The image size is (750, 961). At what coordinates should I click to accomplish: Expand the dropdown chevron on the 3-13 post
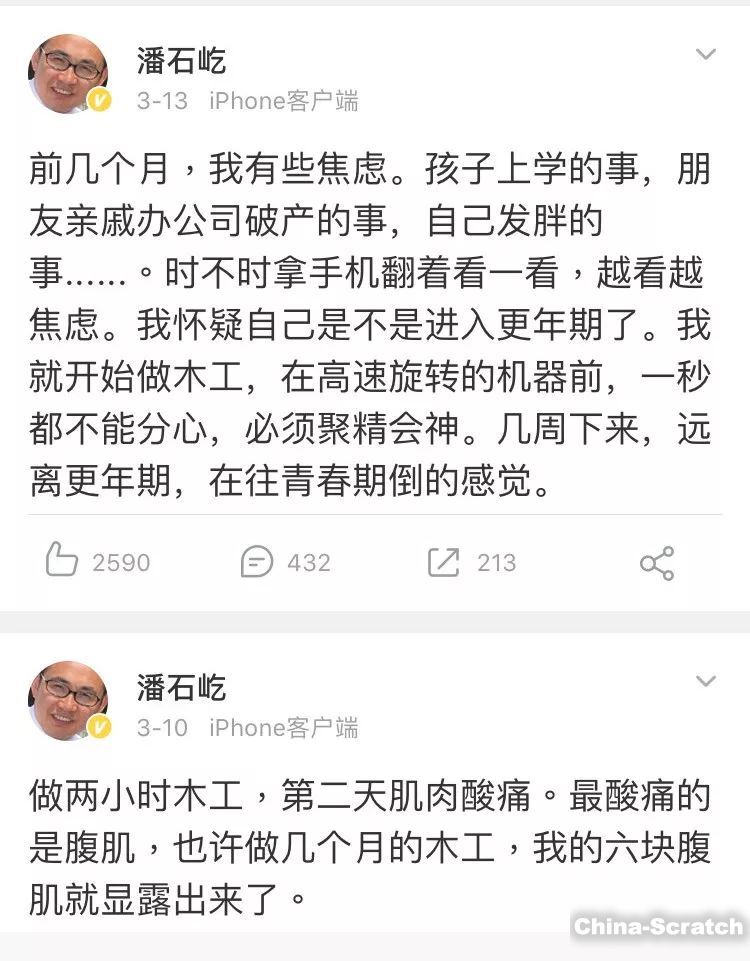706,54
